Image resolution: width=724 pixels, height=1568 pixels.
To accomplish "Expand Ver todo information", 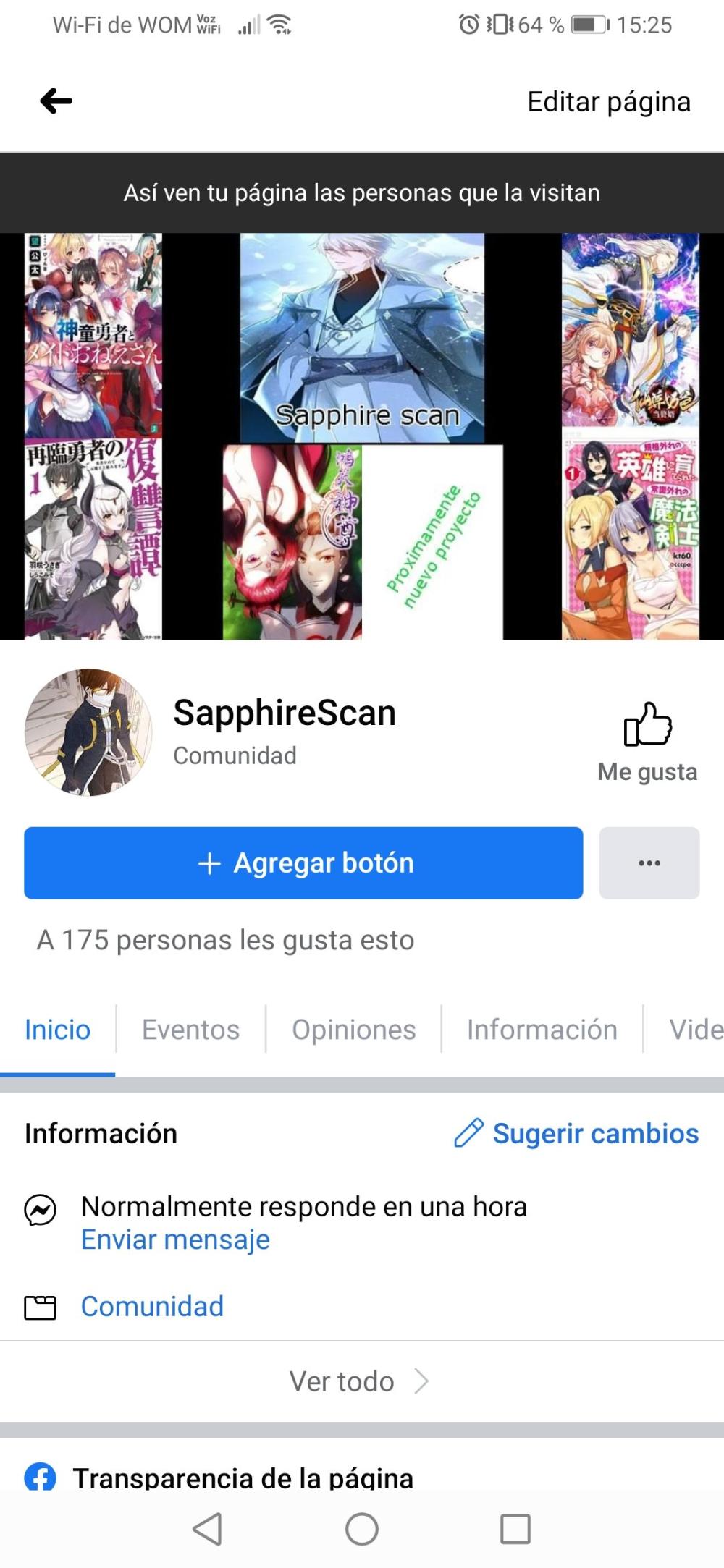I will click(360, 1381).
